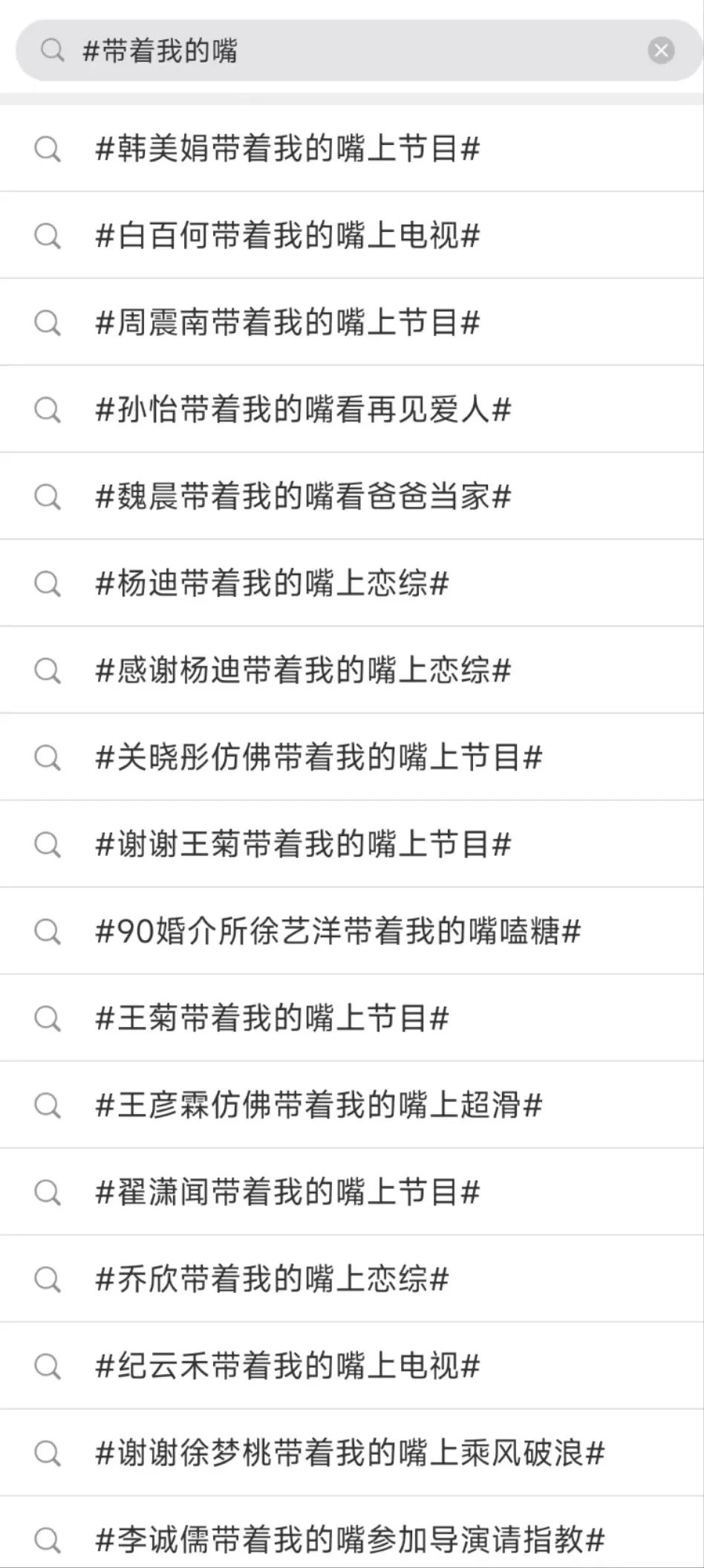This screenshot has width=704, height=1568.
Task: Open #谢谢王菊带着我的嘴上节目# suggestion
Action: (x=304, y=844)
